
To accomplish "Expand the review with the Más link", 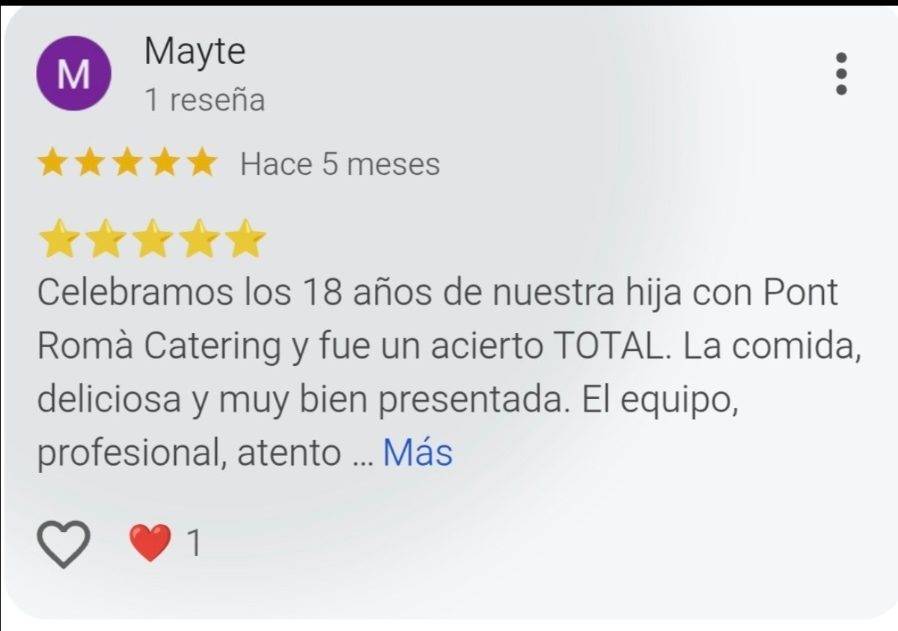I will point(417,453).
